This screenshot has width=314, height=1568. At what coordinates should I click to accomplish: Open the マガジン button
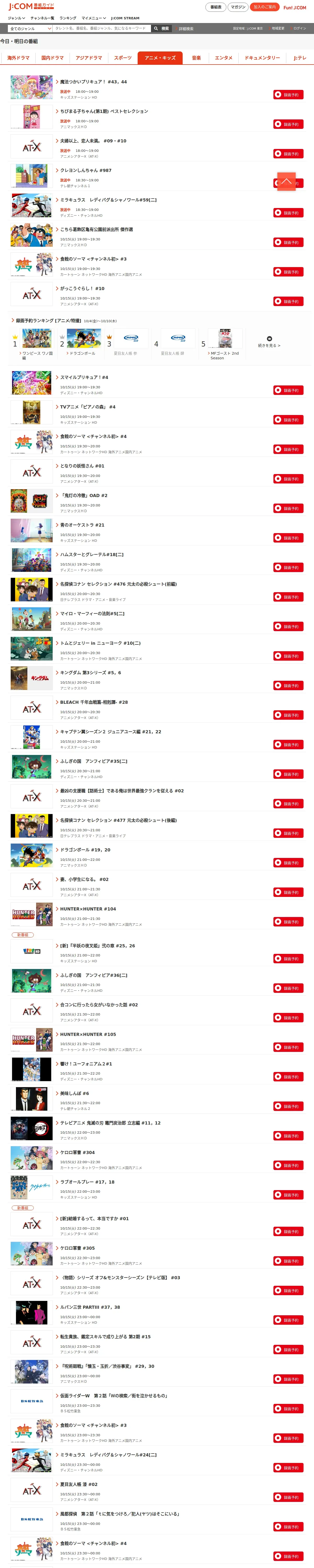point(238,7)
